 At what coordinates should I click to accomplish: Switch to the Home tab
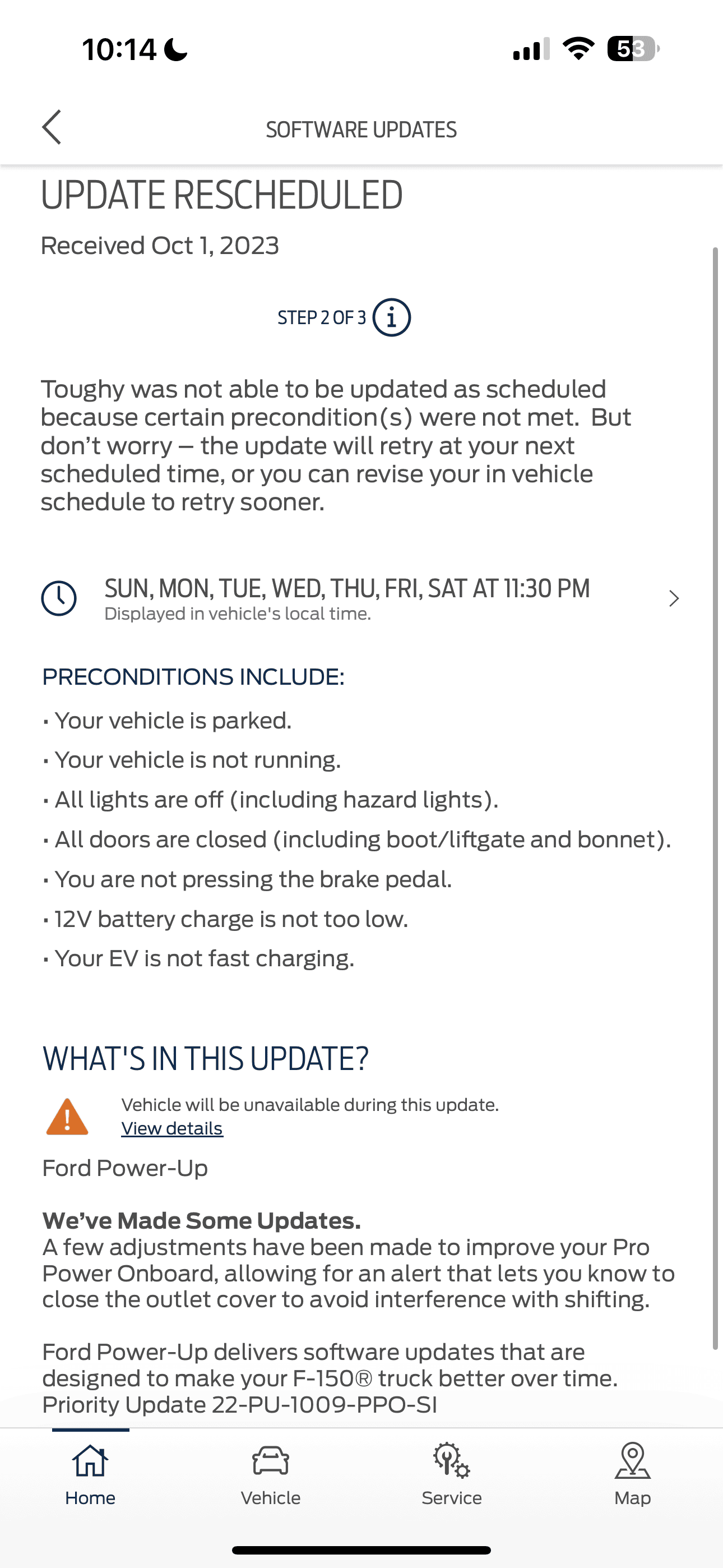click(x=90, y=1474)
